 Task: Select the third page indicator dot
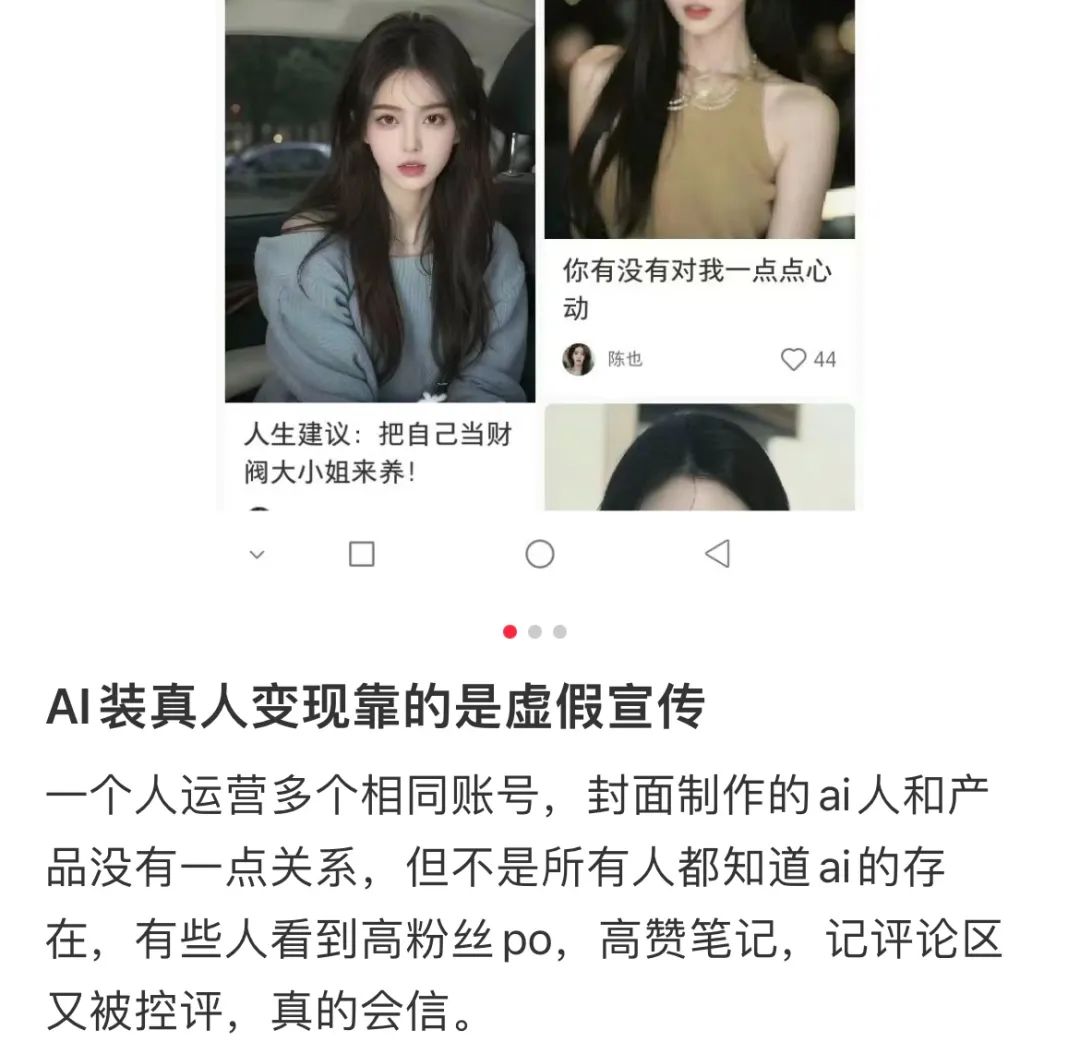pyautogui.click(x=560, y=632)
